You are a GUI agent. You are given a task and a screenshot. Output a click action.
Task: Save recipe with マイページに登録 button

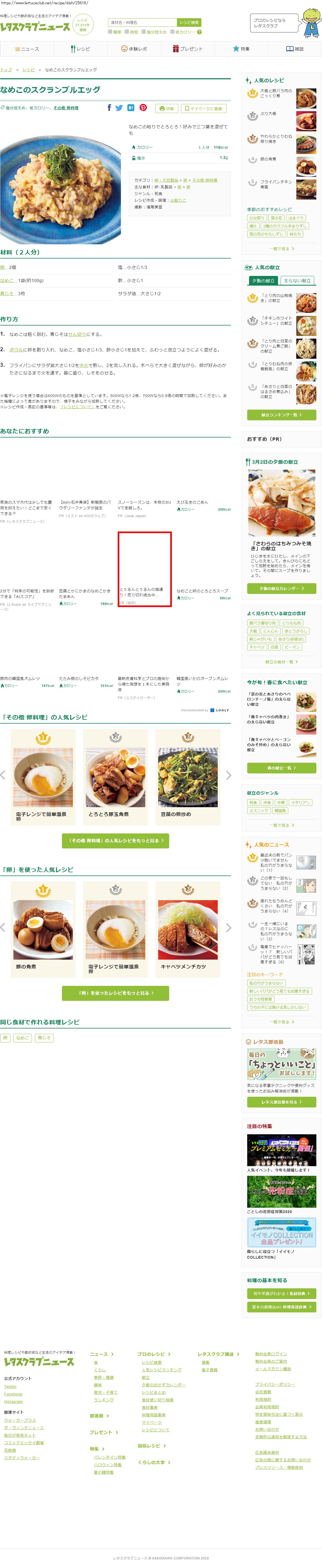[204, 108]
